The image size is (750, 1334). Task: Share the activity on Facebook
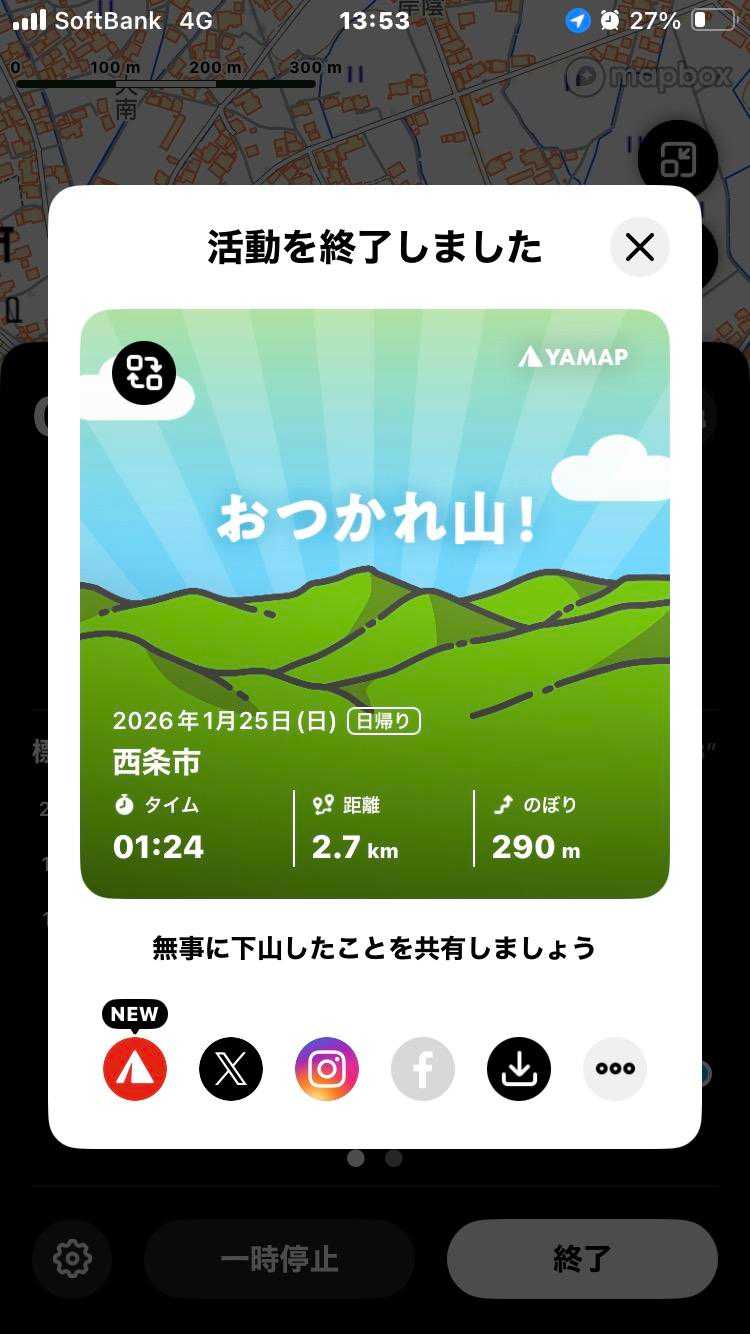[423, 1069]
